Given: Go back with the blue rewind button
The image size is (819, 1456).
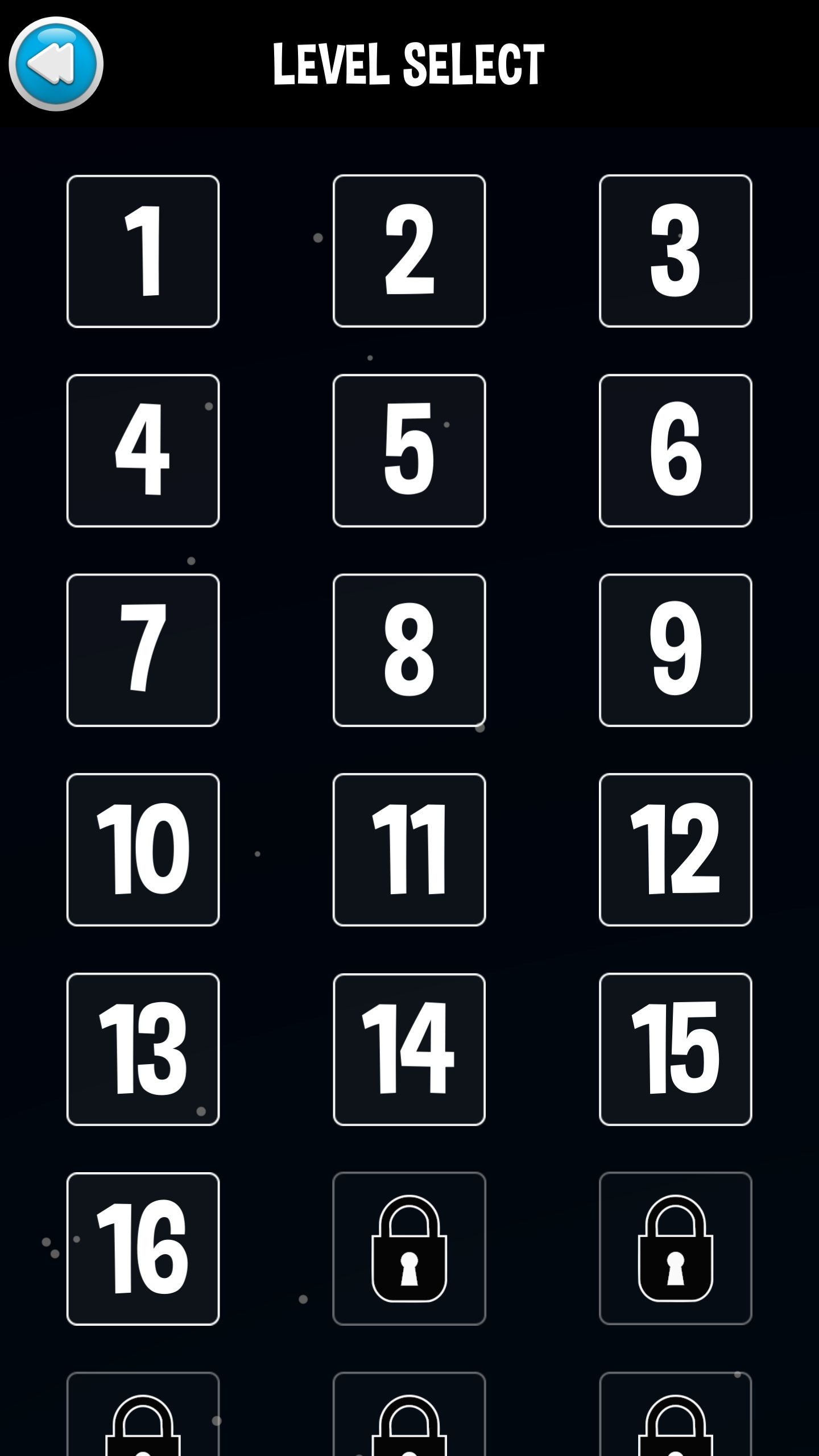Looking at the screenshot, I should (x=56, y=64).
